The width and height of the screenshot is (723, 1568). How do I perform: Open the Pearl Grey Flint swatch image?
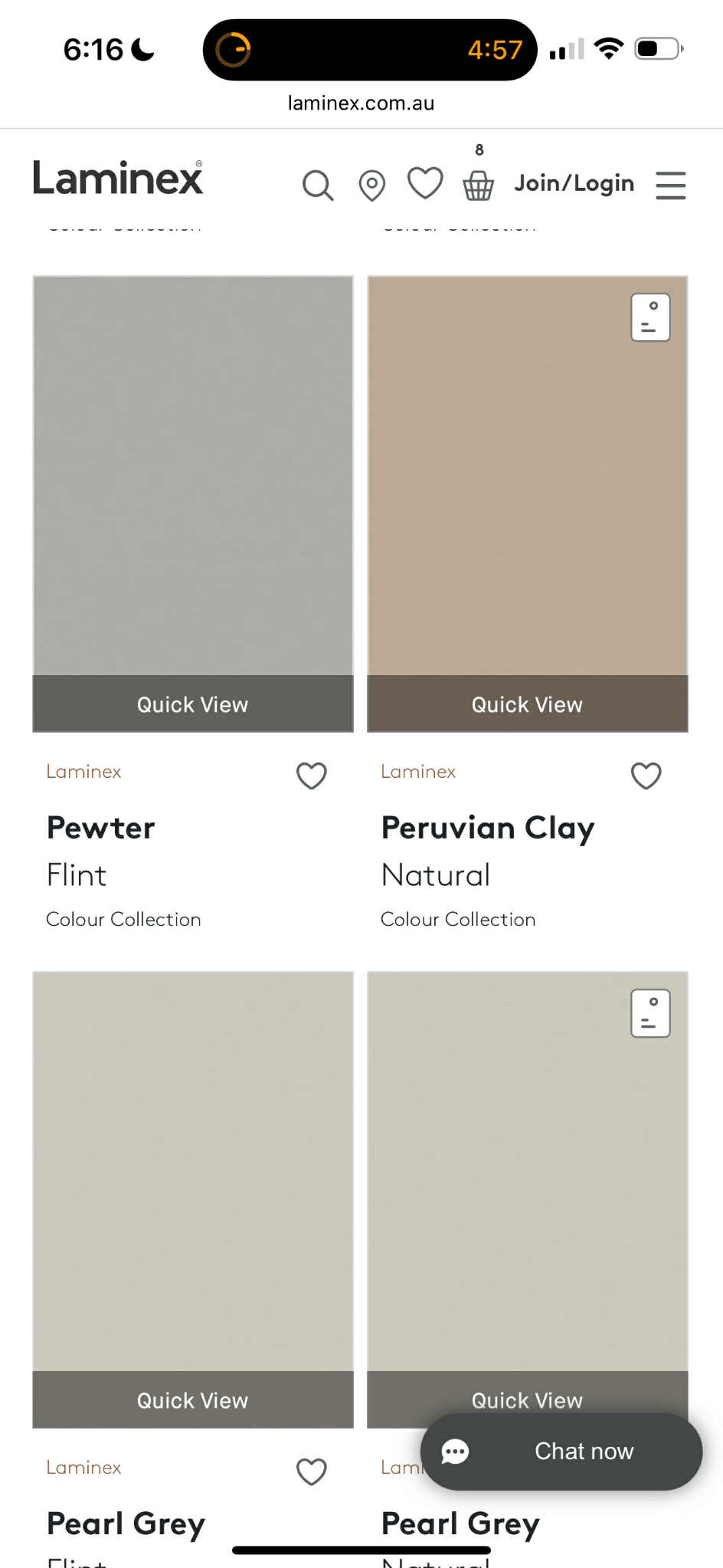(x=192, y=1171)
